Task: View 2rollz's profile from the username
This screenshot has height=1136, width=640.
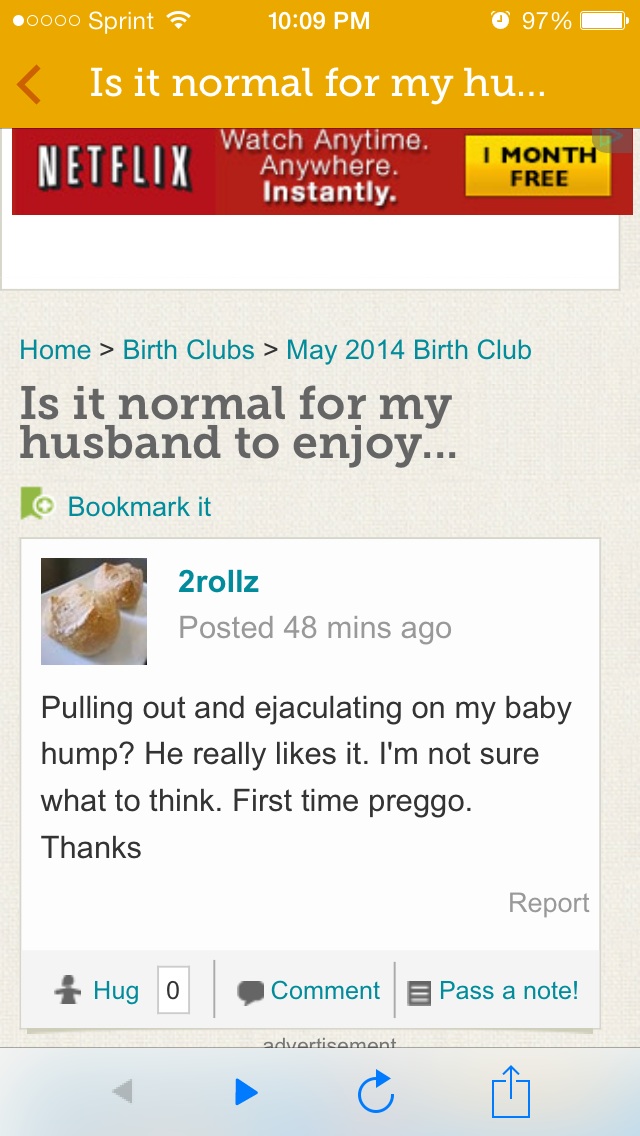Action: pyautogui.click(x=218, y=581)
